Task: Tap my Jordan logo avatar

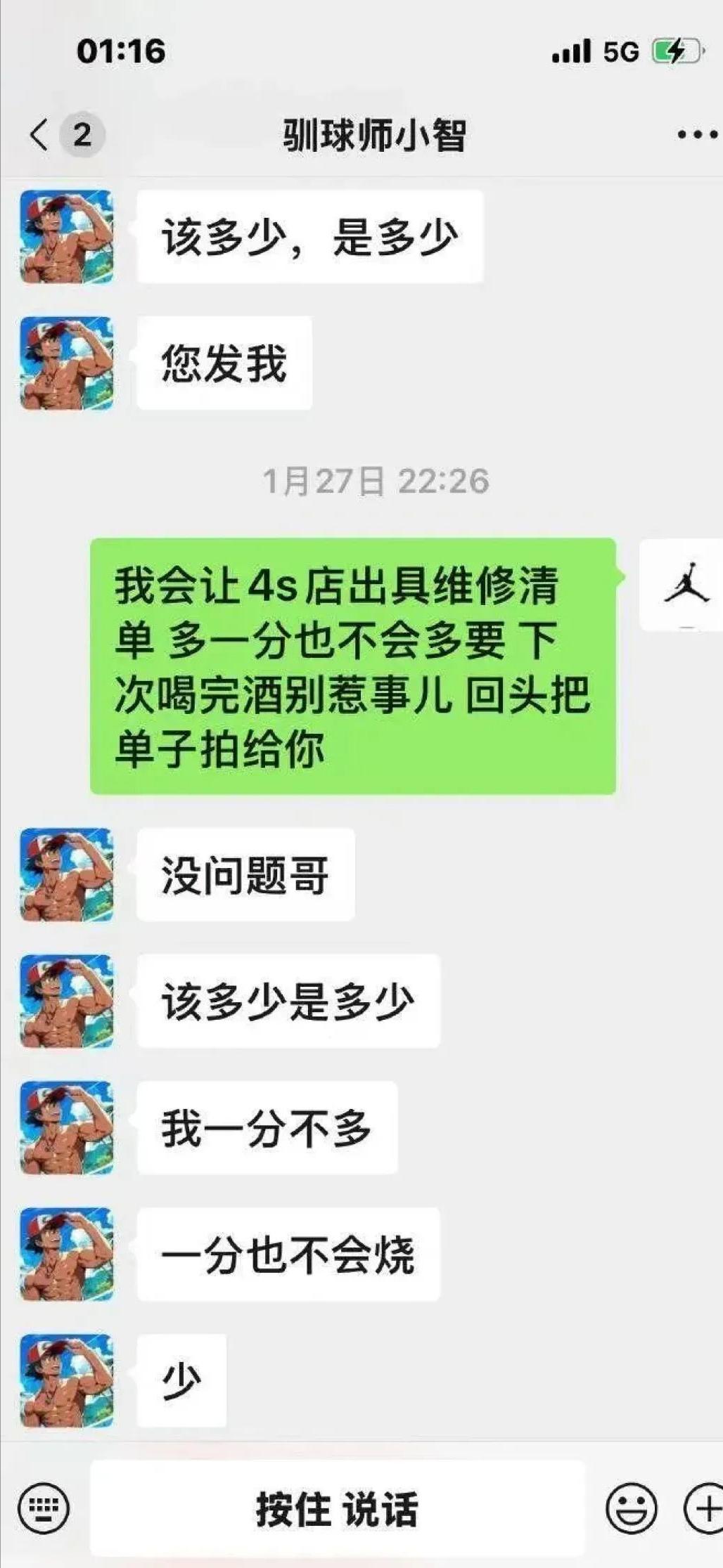Action: coord(682,583)
